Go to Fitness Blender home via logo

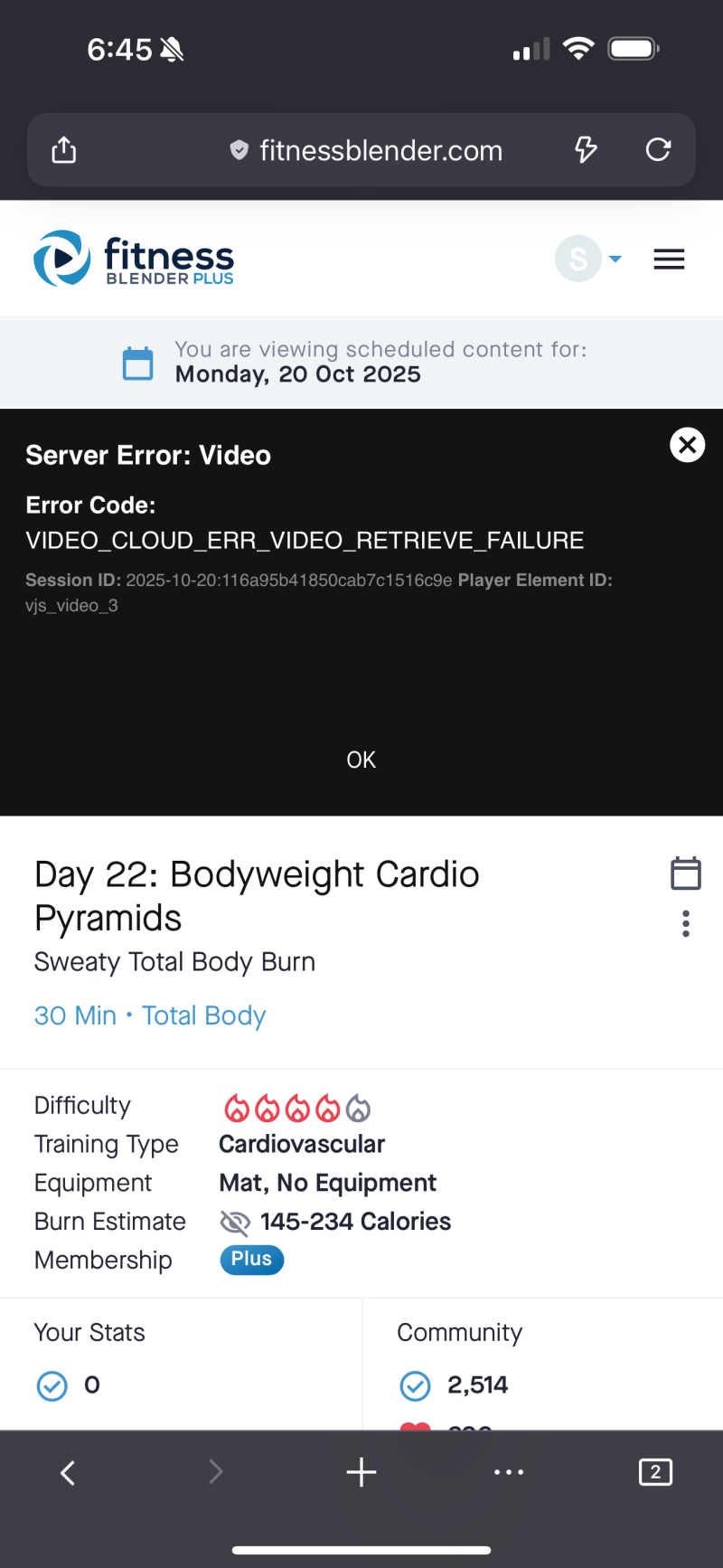pos(134,259)
